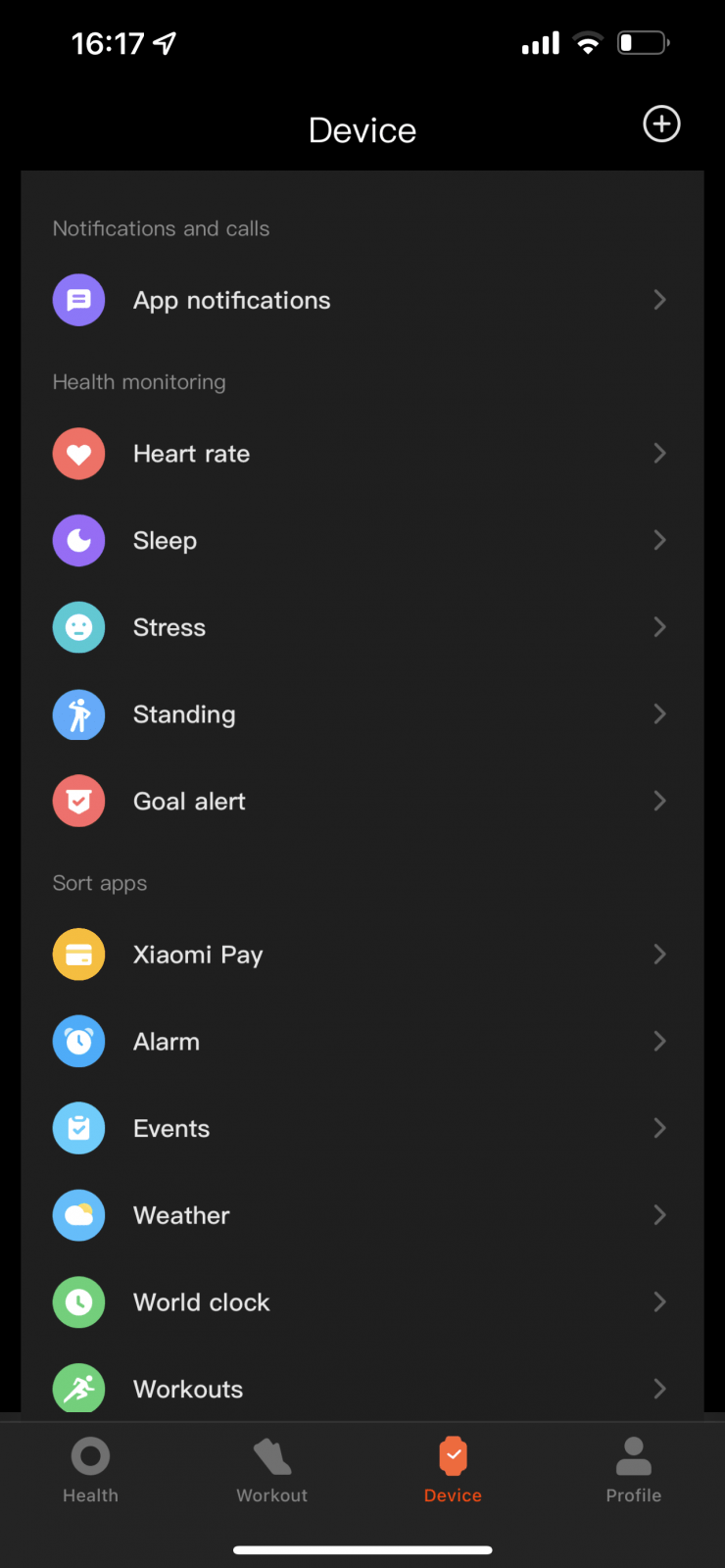
Task: Go to the Profile tab
Action: (634, 1470)
